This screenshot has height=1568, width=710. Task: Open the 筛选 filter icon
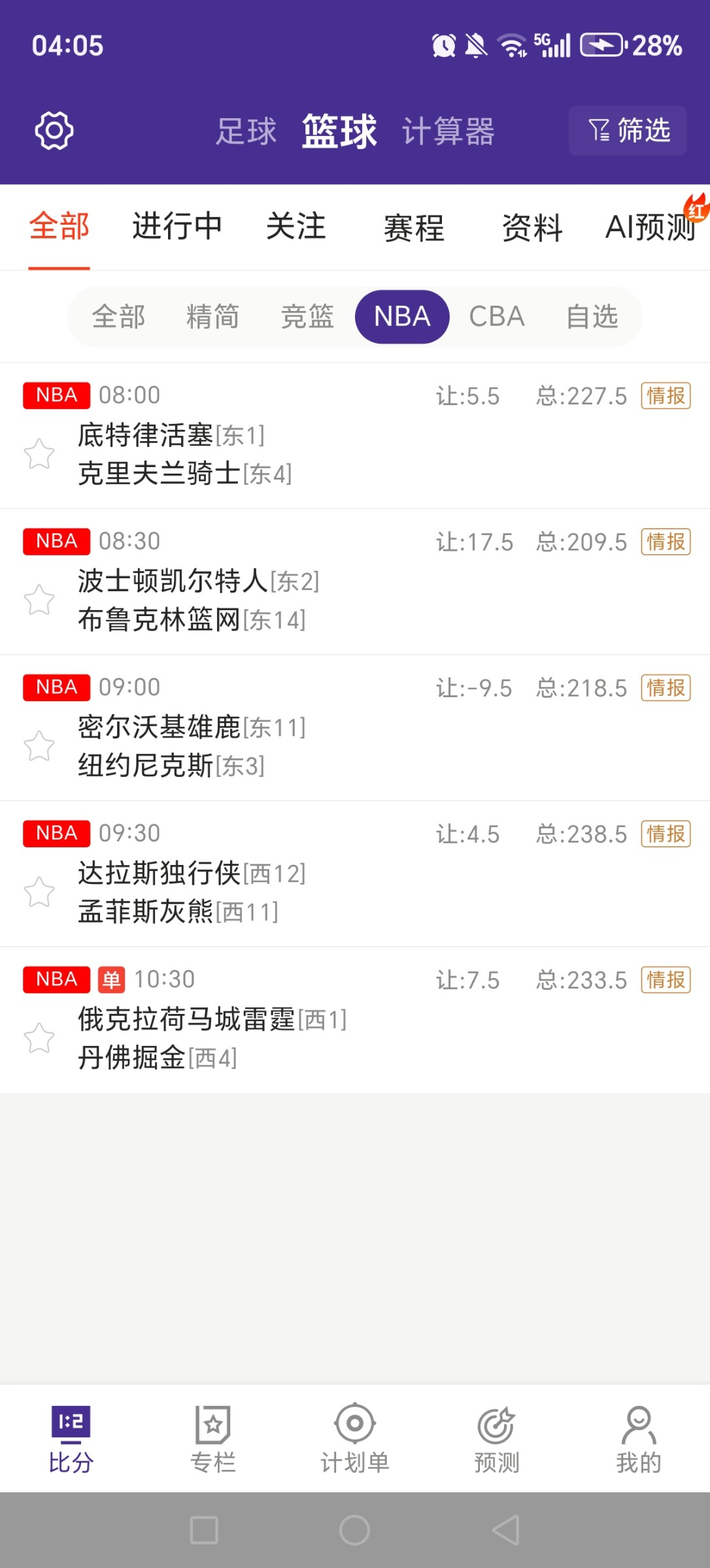[626, 131]
